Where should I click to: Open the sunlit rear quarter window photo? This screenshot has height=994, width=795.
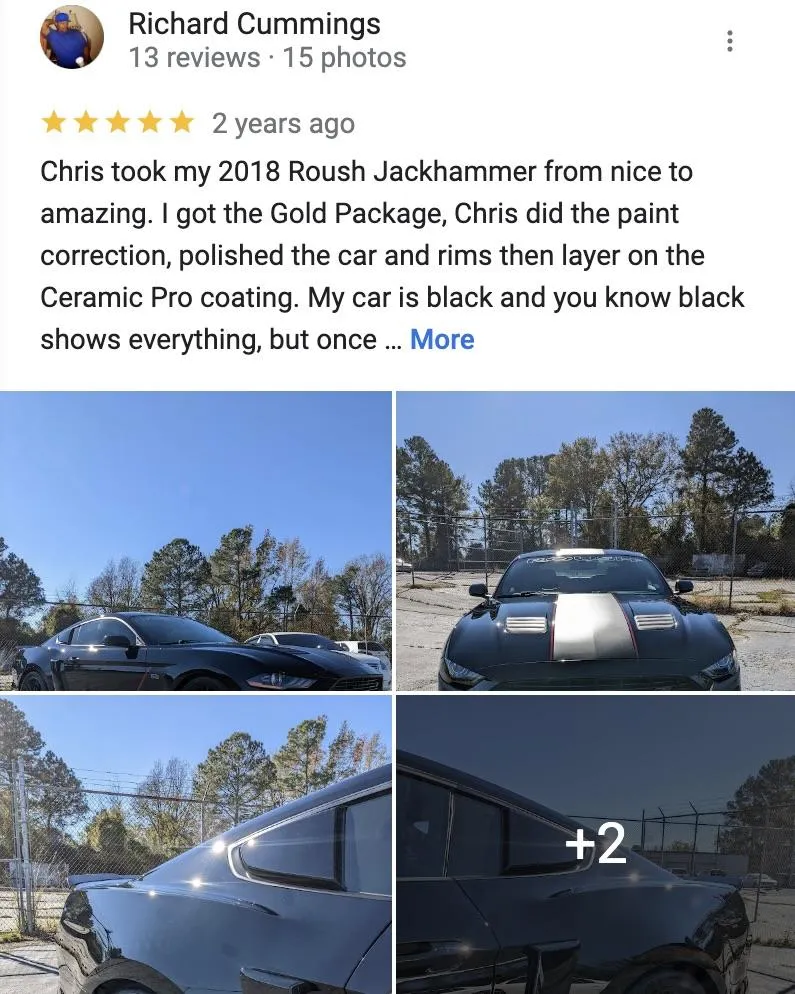click(x=196, y=845)
